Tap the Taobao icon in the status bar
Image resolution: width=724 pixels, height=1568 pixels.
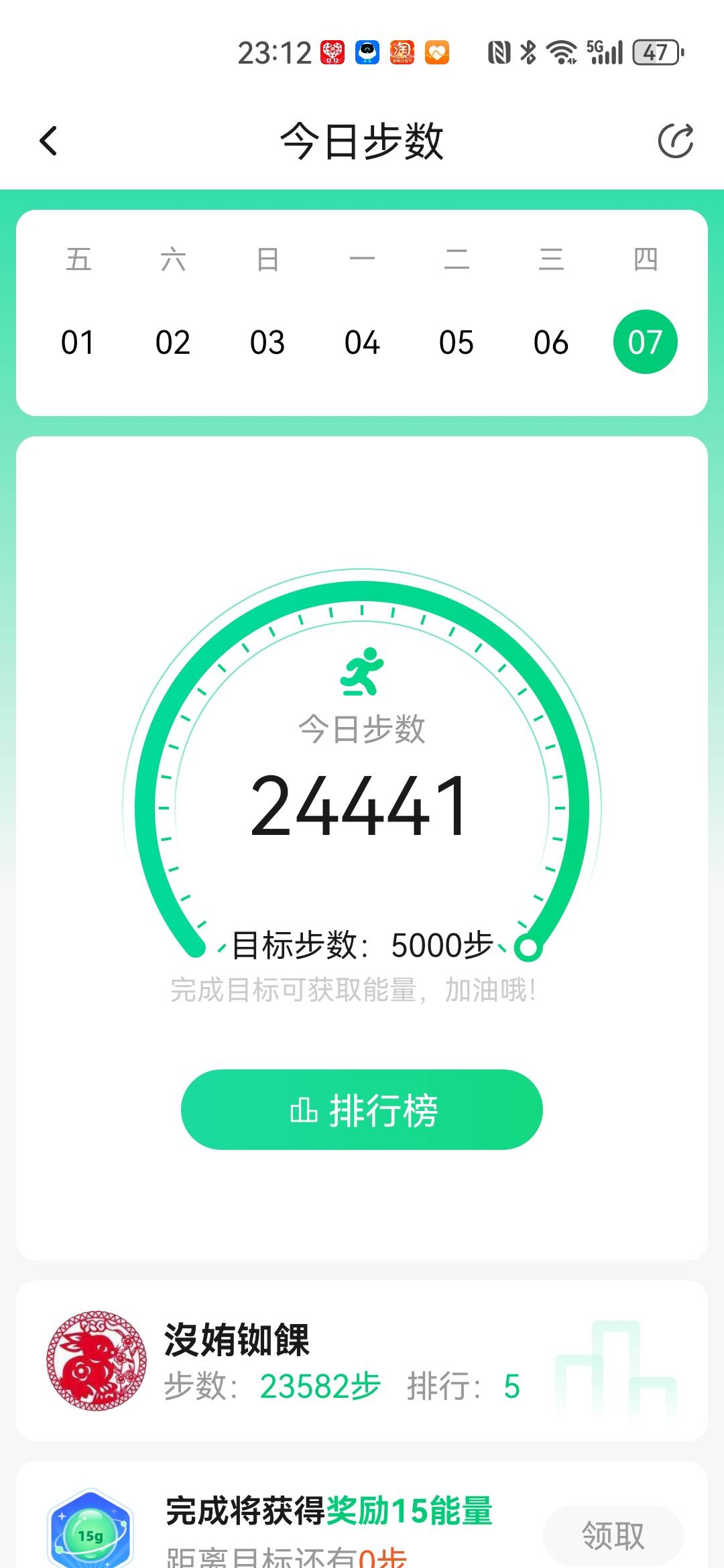pyautogui.click(x=402, y=52)
